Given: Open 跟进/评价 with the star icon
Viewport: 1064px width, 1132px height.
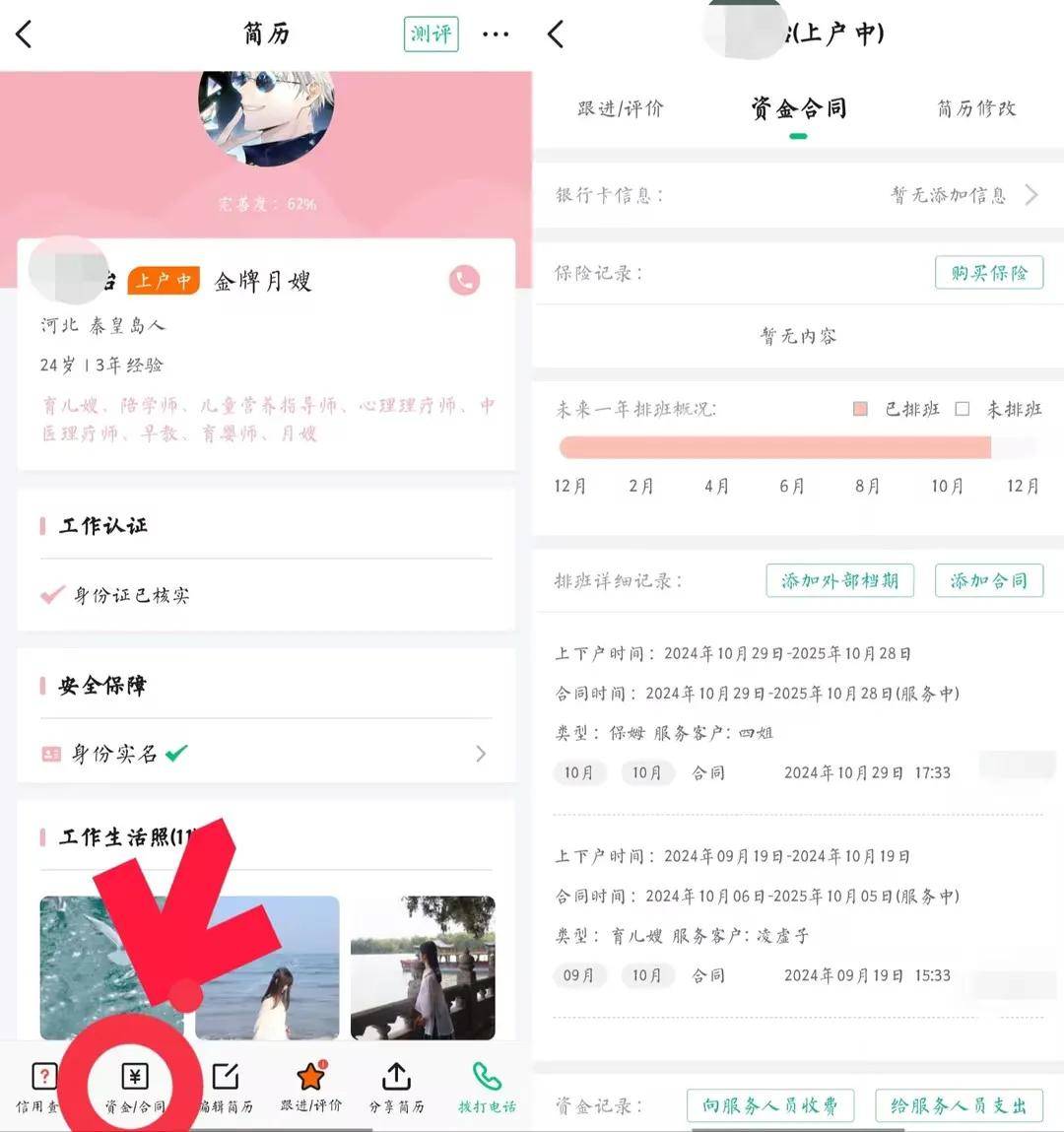Looking at the screenshot, I should [311, 1088].
